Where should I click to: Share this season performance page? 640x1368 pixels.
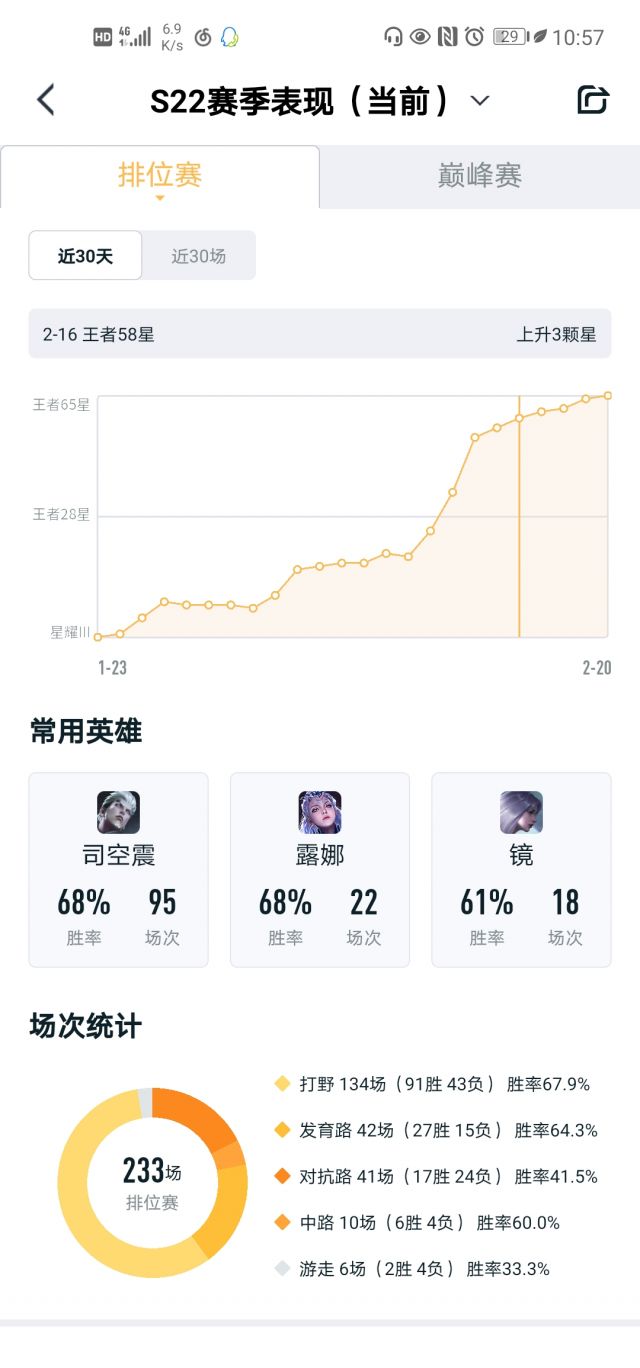click(593, 100)
